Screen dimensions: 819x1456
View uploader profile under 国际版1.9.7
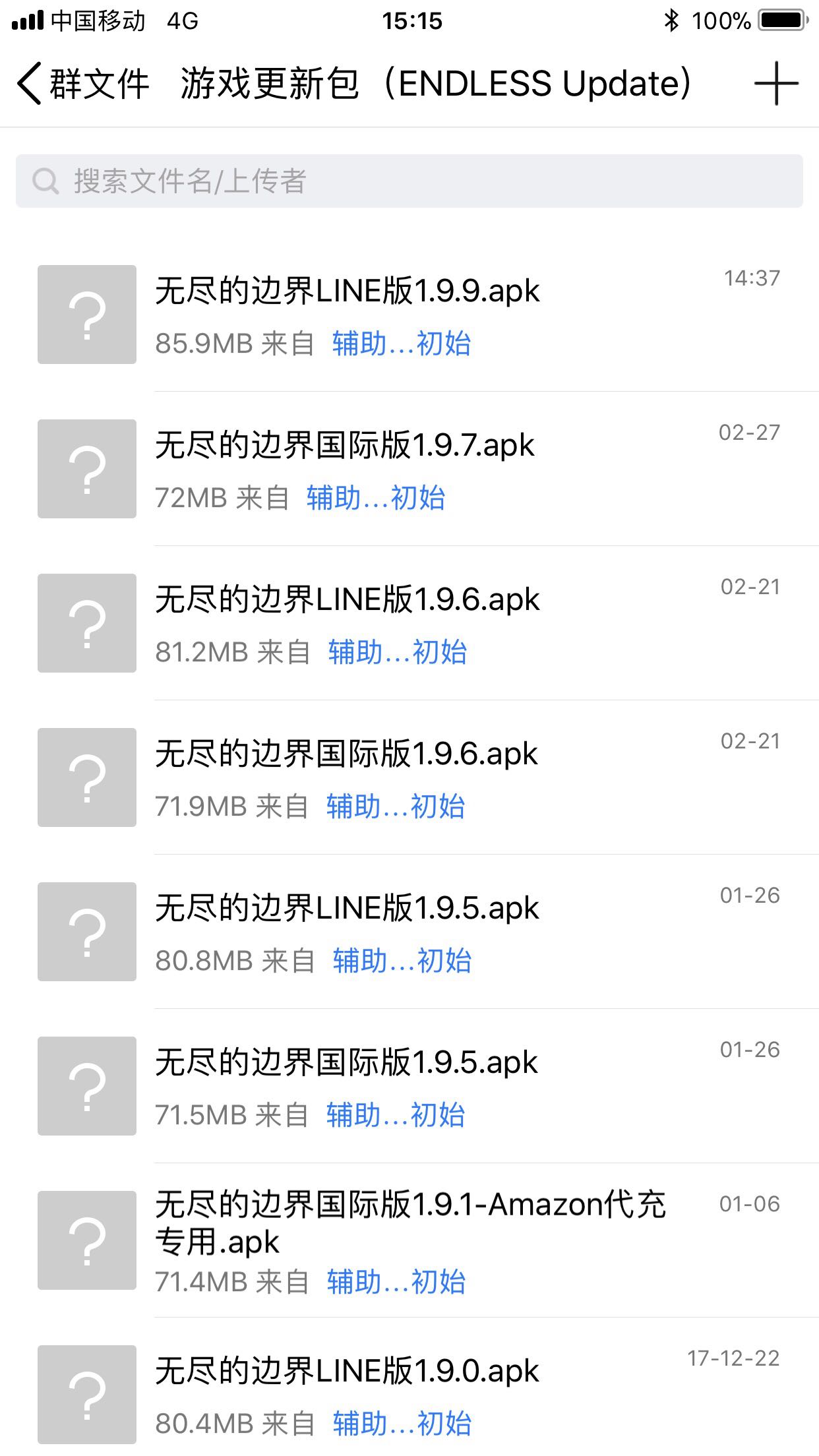click(376, 498)
